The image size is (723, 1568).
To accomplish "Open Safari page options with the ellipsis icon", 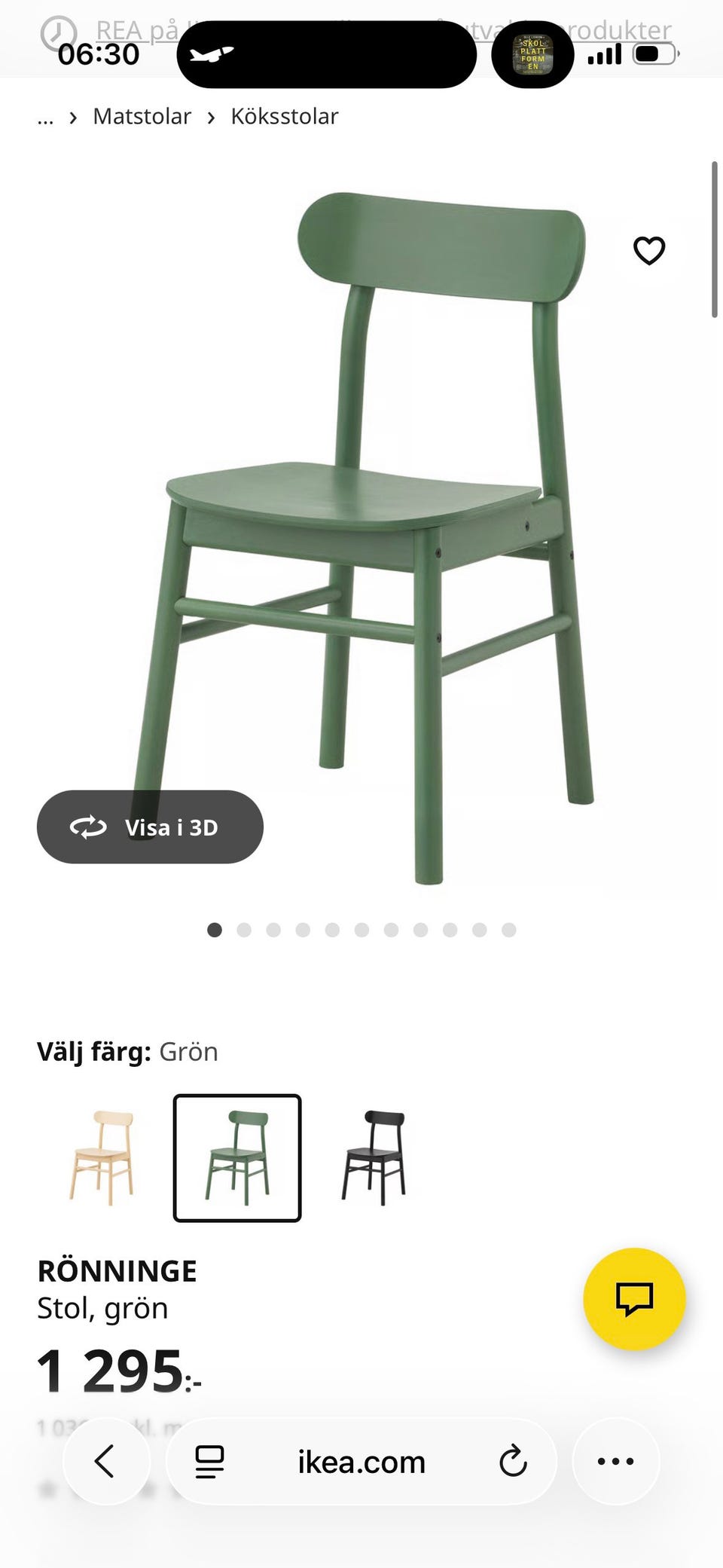I will pos(616,1460).
